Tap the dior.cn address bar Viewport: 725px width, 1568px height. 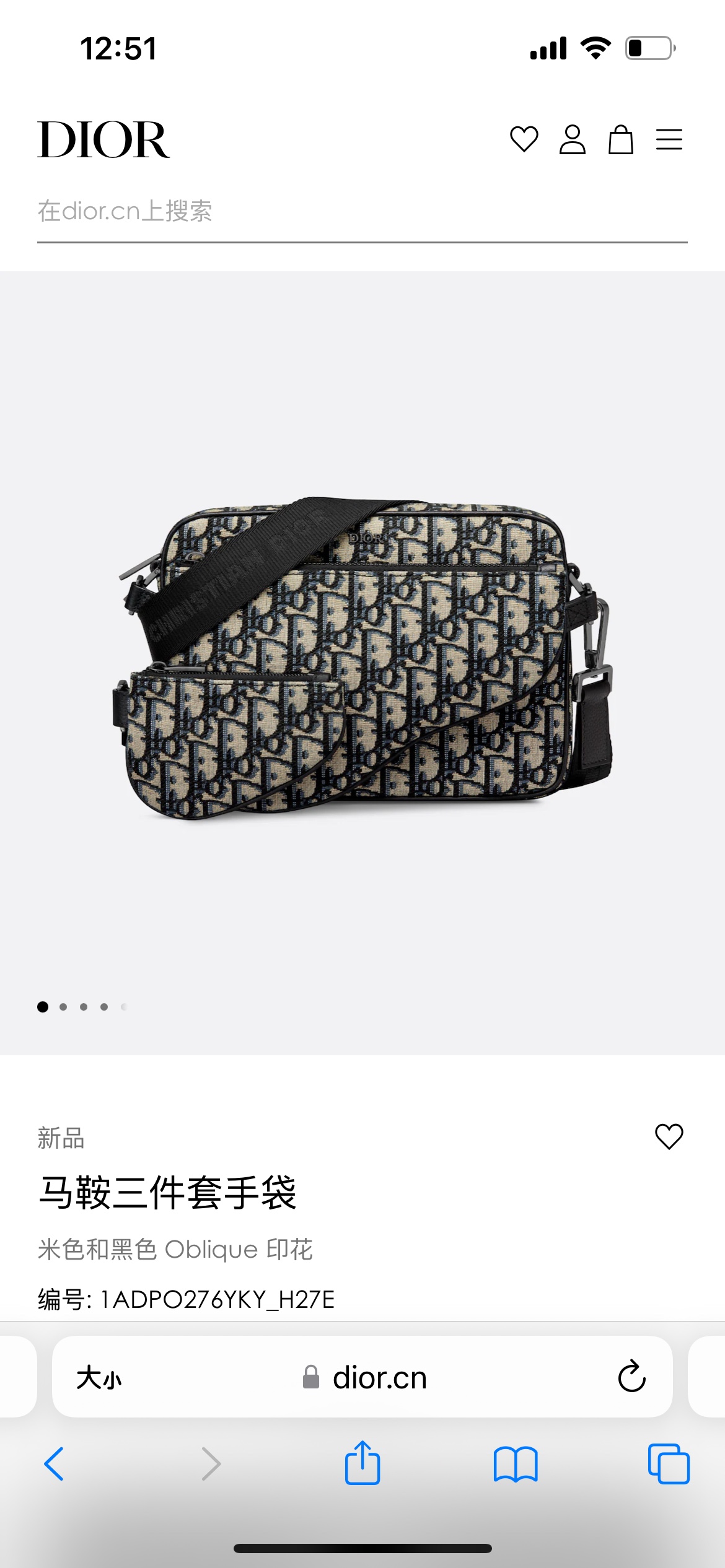(366, 1378)
